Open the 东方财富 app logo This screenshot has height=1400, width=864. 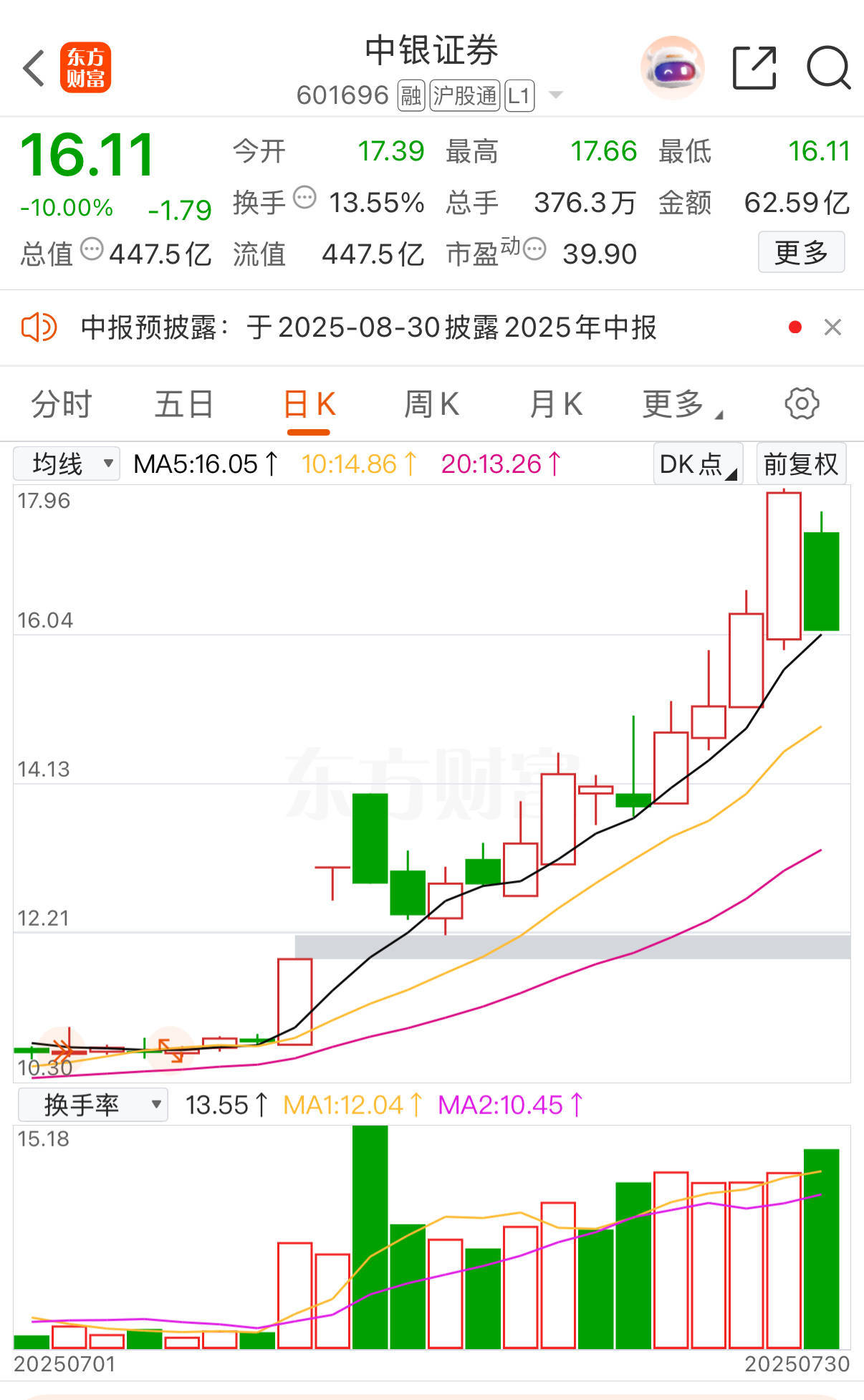86,67
